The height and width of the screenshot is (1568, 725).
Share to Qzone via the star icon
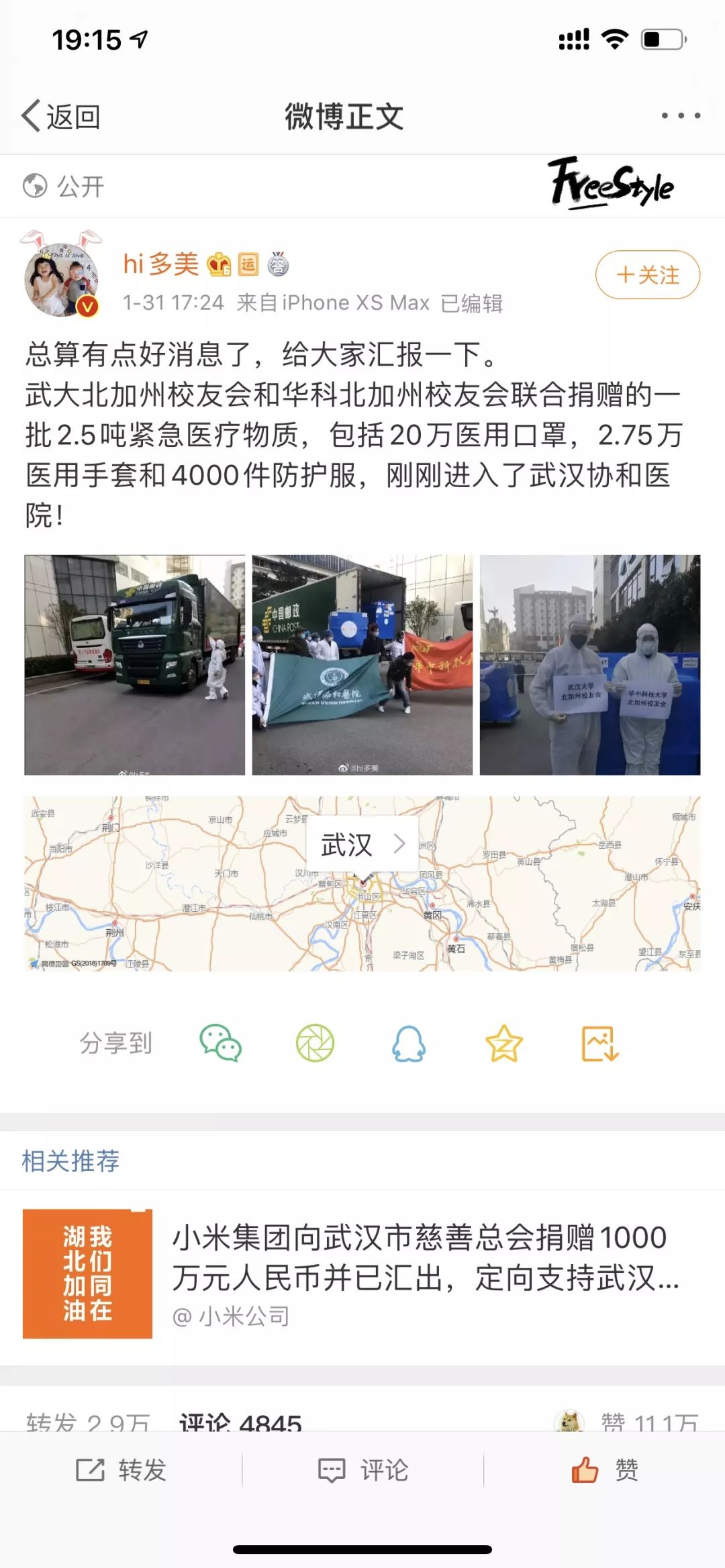(x=503, y=1043)
